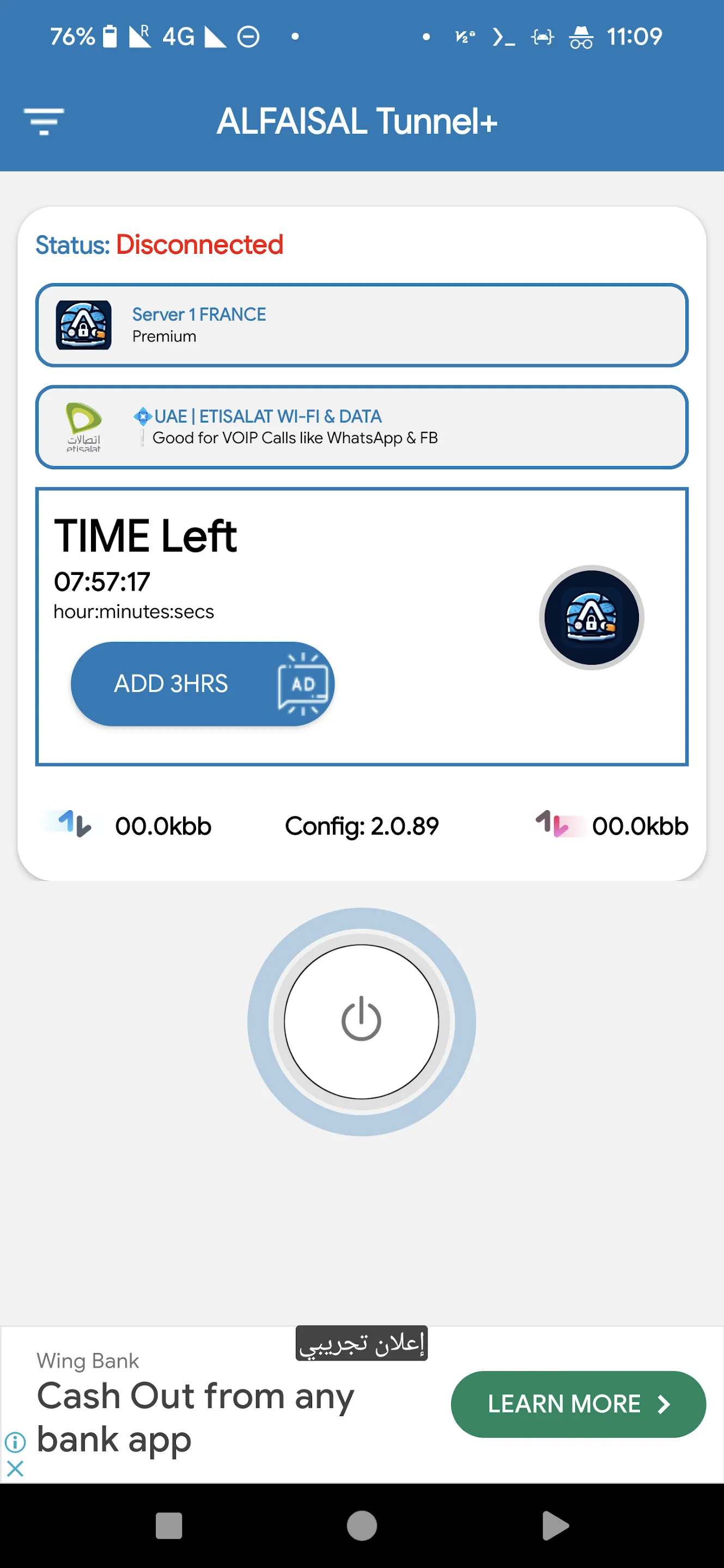The image size is (724, 1568).
Task: Go to the home screen
Action: tap(362, 1526)
